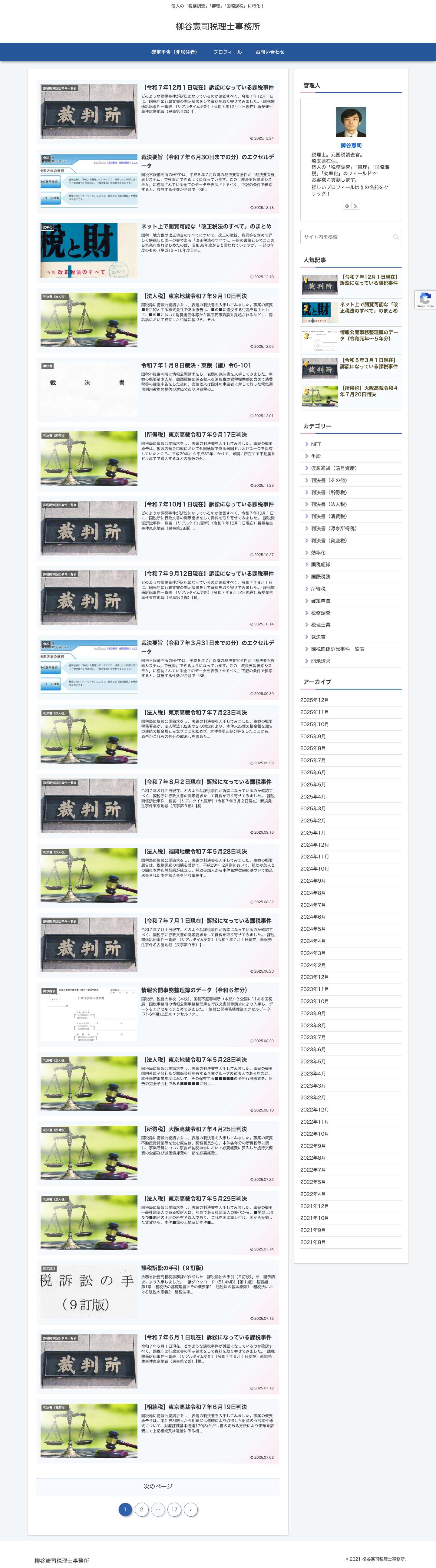This screenshot has height=1568, width=436.
Task: Open the 税務調査 category
Action: [x=320, y=613]
